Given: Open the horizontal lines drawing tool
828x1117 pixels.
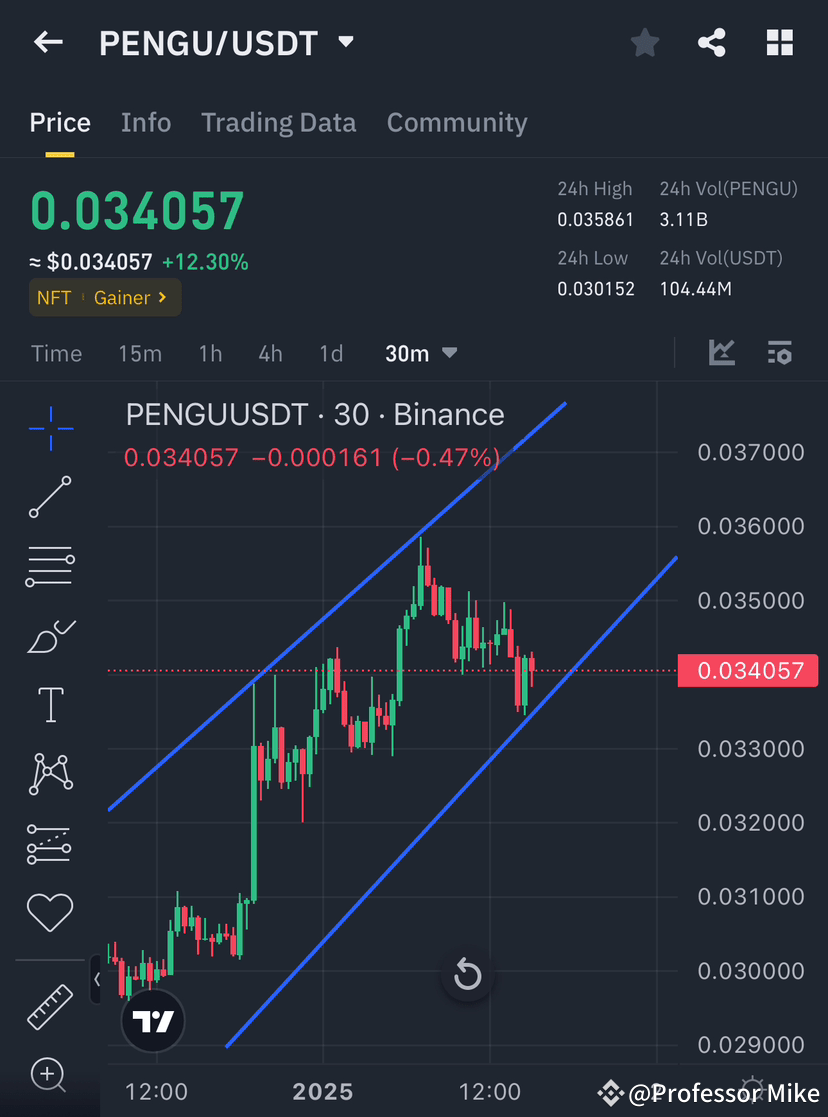Looking at the screenshot, I should point(50,566).
